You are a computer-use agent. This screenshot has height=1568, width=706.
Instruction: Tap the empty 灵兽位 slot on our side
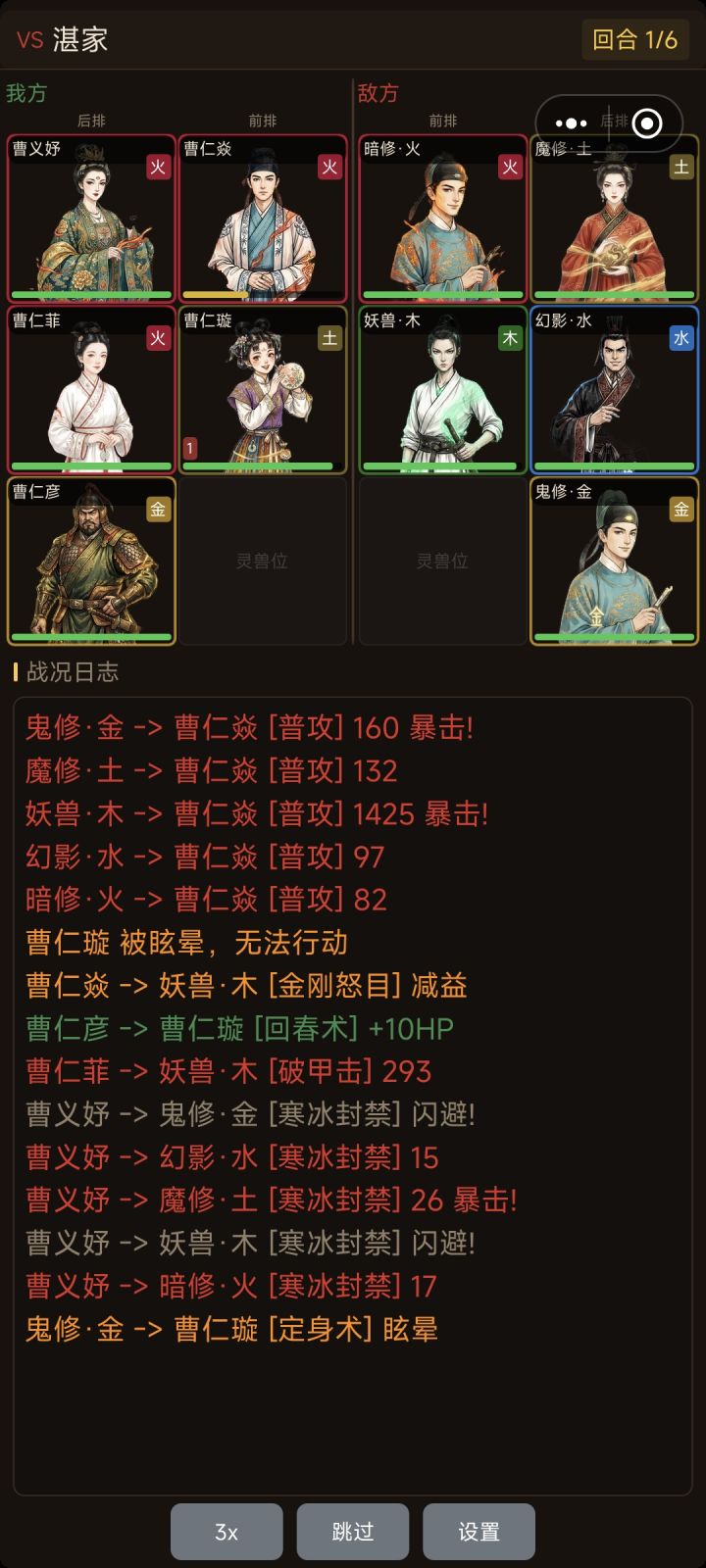pyautogui.click(x=263, y=561)
